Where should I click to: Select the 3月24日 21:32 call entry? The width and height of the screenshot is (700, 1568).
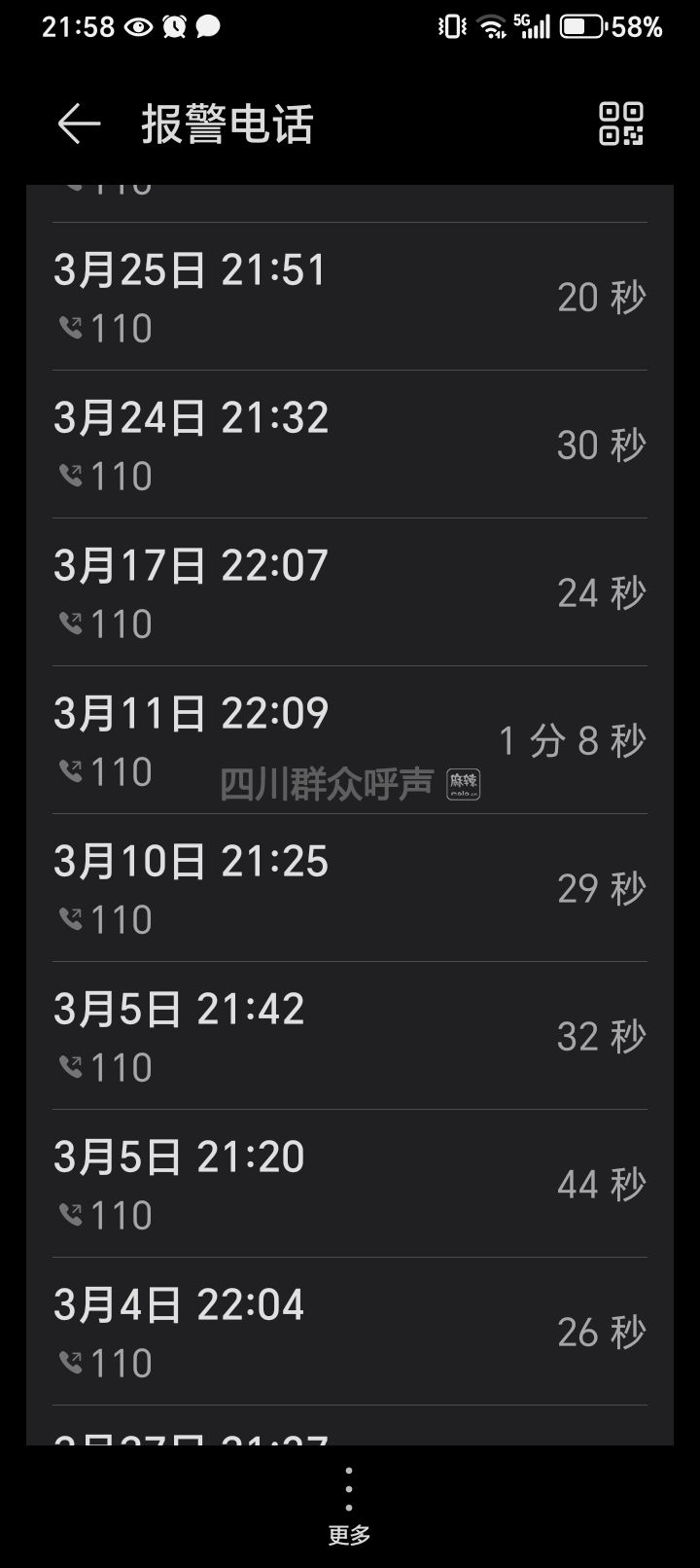[349, 445]
